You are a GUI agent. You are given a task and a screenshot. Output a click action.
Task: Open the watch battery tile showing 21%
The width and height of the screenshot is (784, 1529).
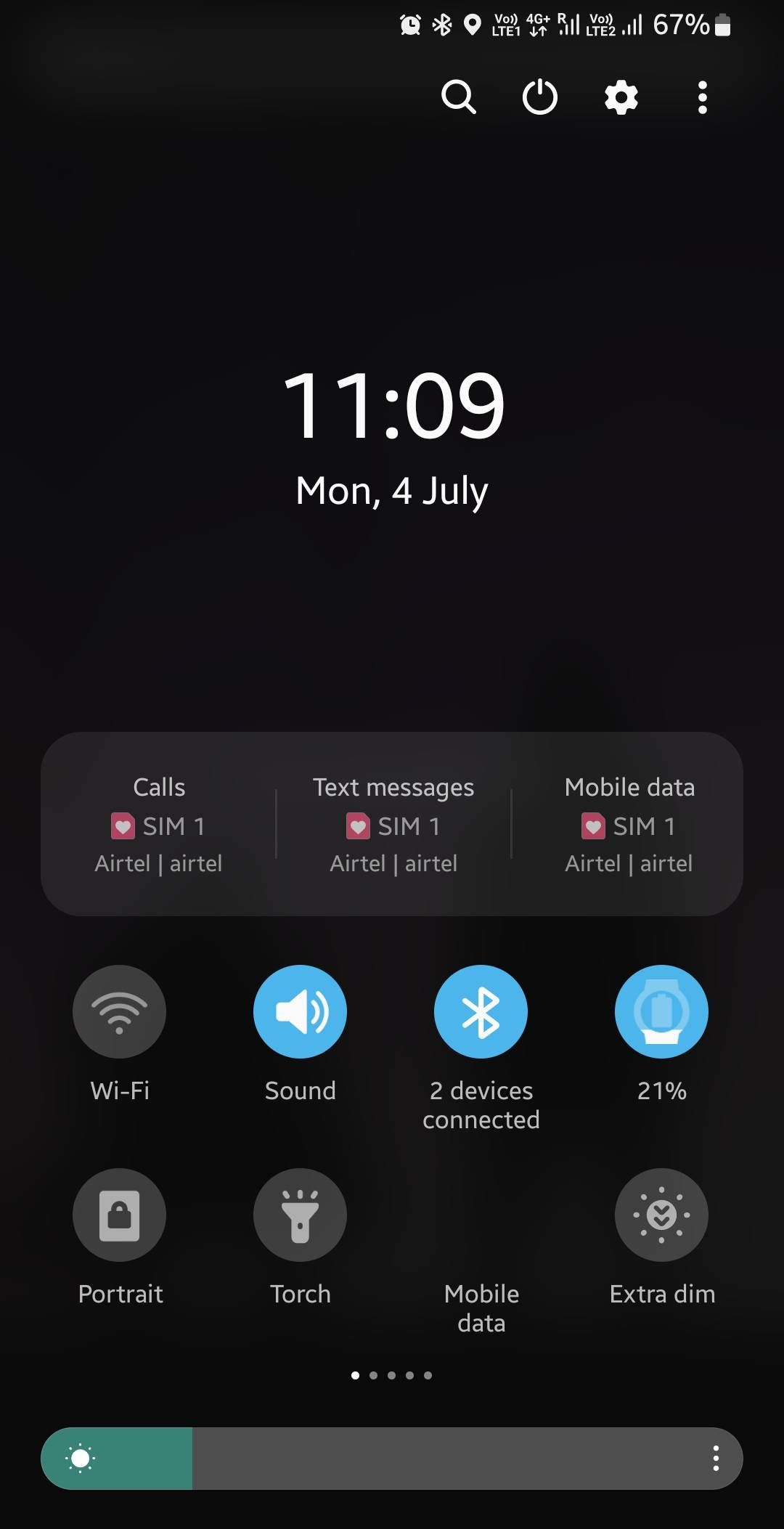point(661,1011)
